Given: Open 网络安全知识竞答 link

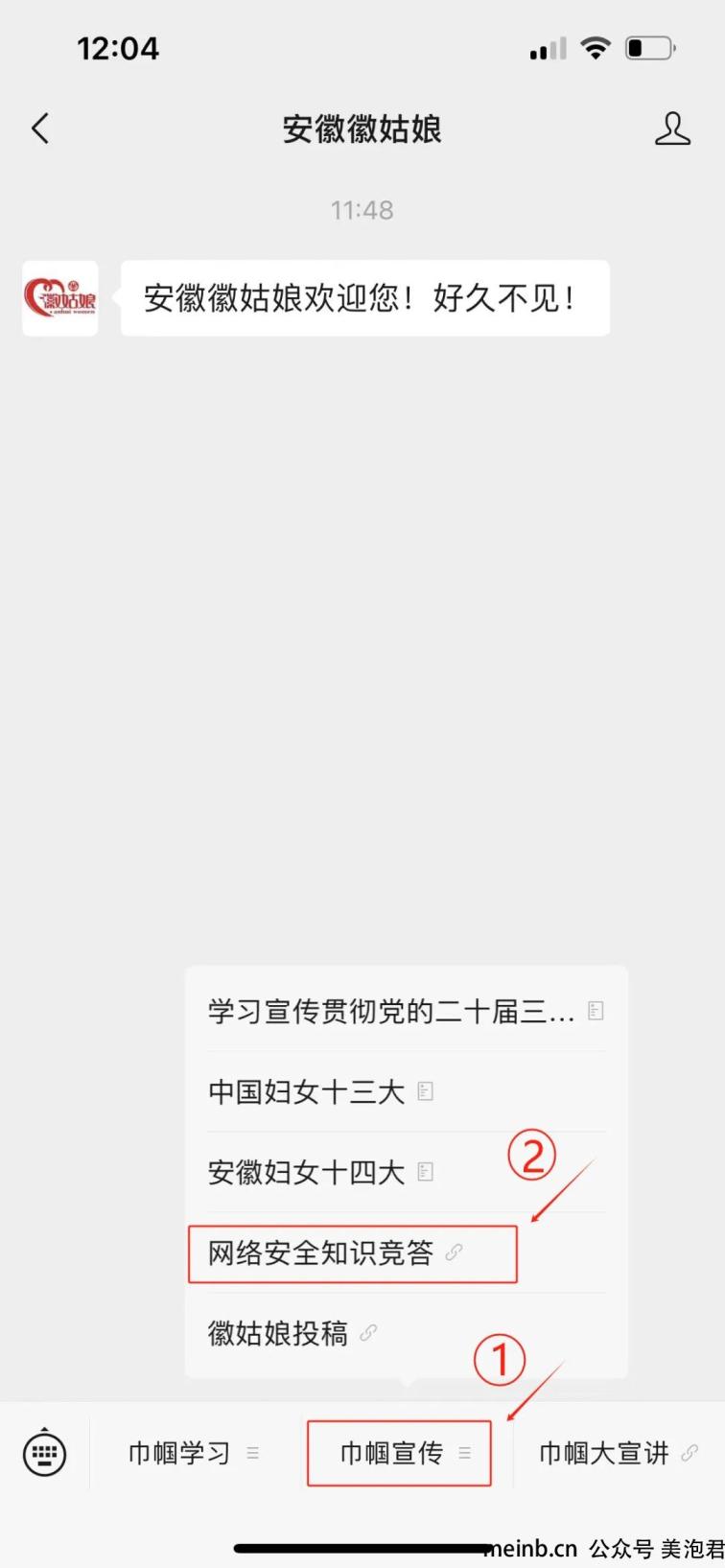Looking at the screenshot, I should pos(406,1252).
